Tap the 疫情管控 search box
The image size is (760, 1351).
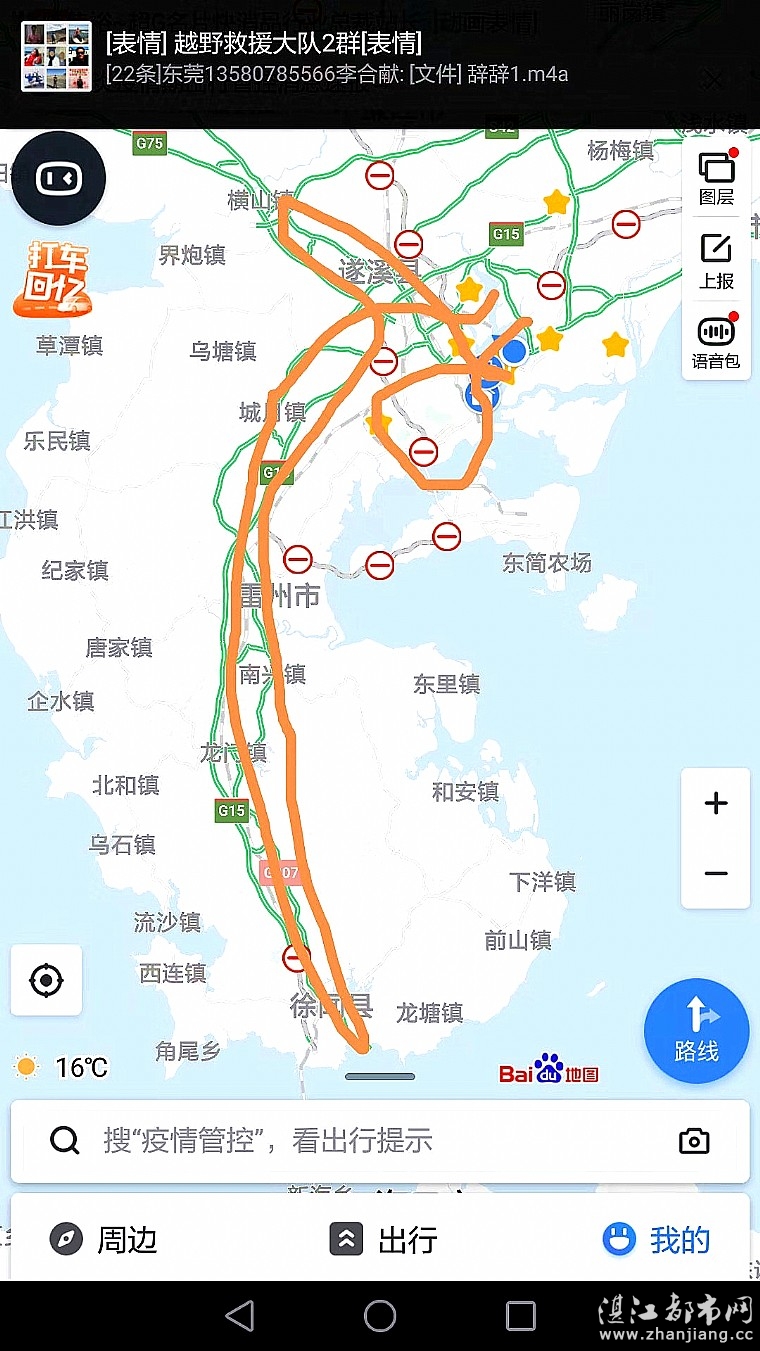[360, 1140]
